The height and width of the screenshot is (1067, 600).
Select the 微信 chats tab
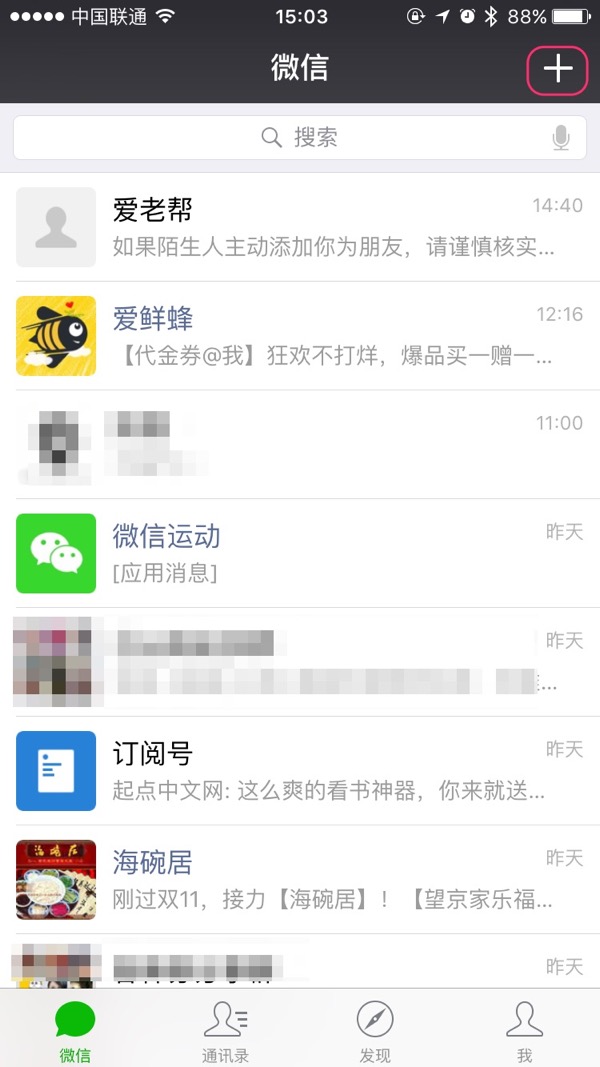click(x=75, y=1030)
